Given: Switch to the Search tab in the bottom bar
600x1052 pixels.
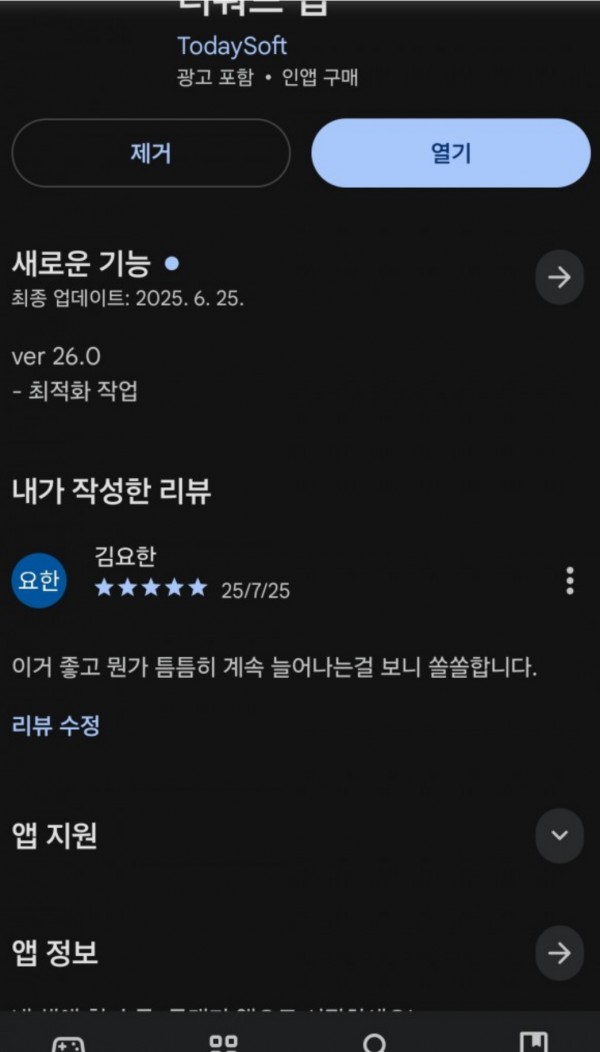Looking at the screenshot, I should 376,1043.
